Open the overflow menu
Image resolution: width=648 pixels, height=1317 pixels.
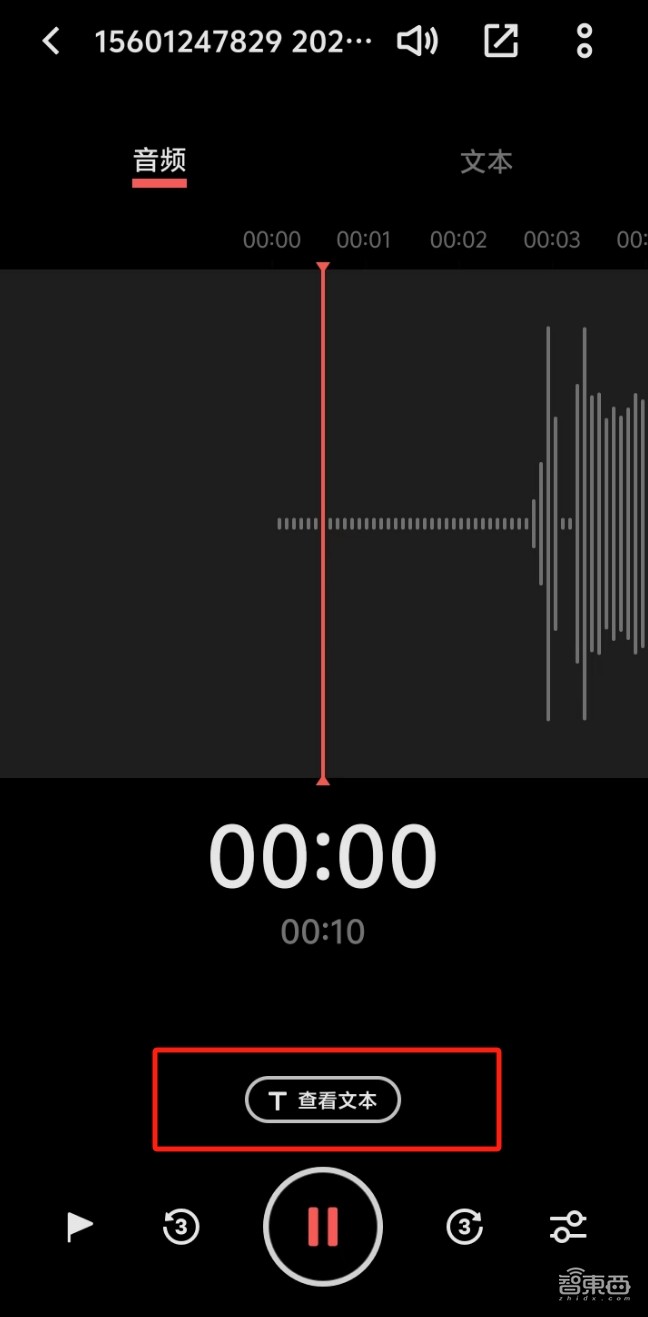(x=585, y=41)
